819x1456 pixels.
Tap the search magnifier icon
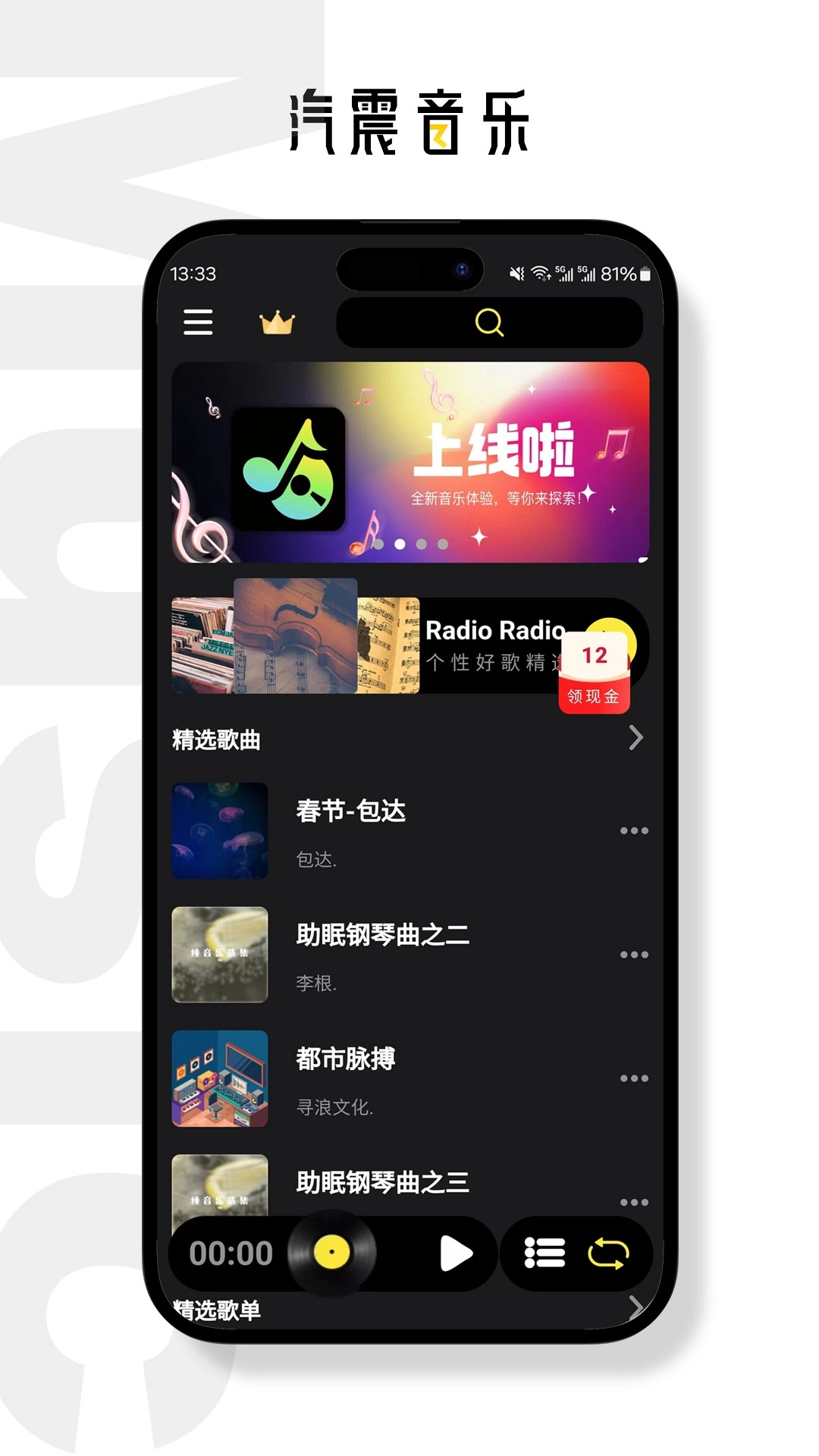point(490,325)
